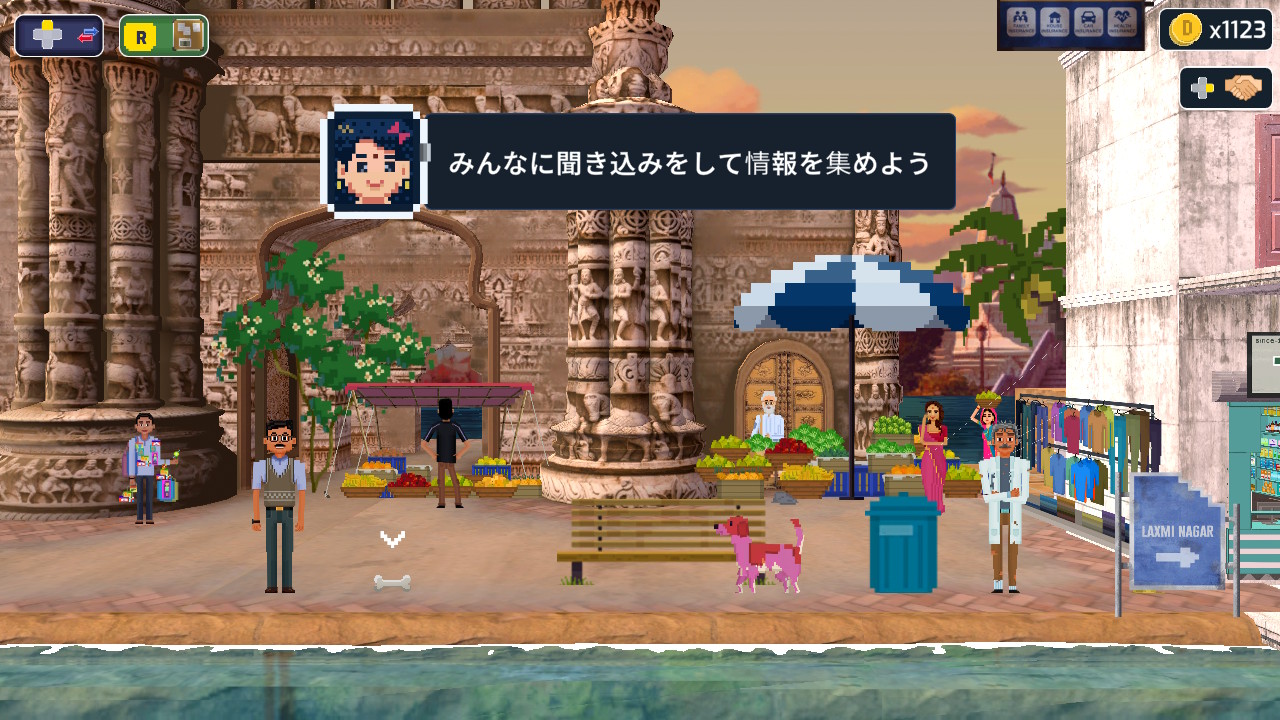
Task: Talk to the vendor carrying colorful bags
Action: pos(145,468)
